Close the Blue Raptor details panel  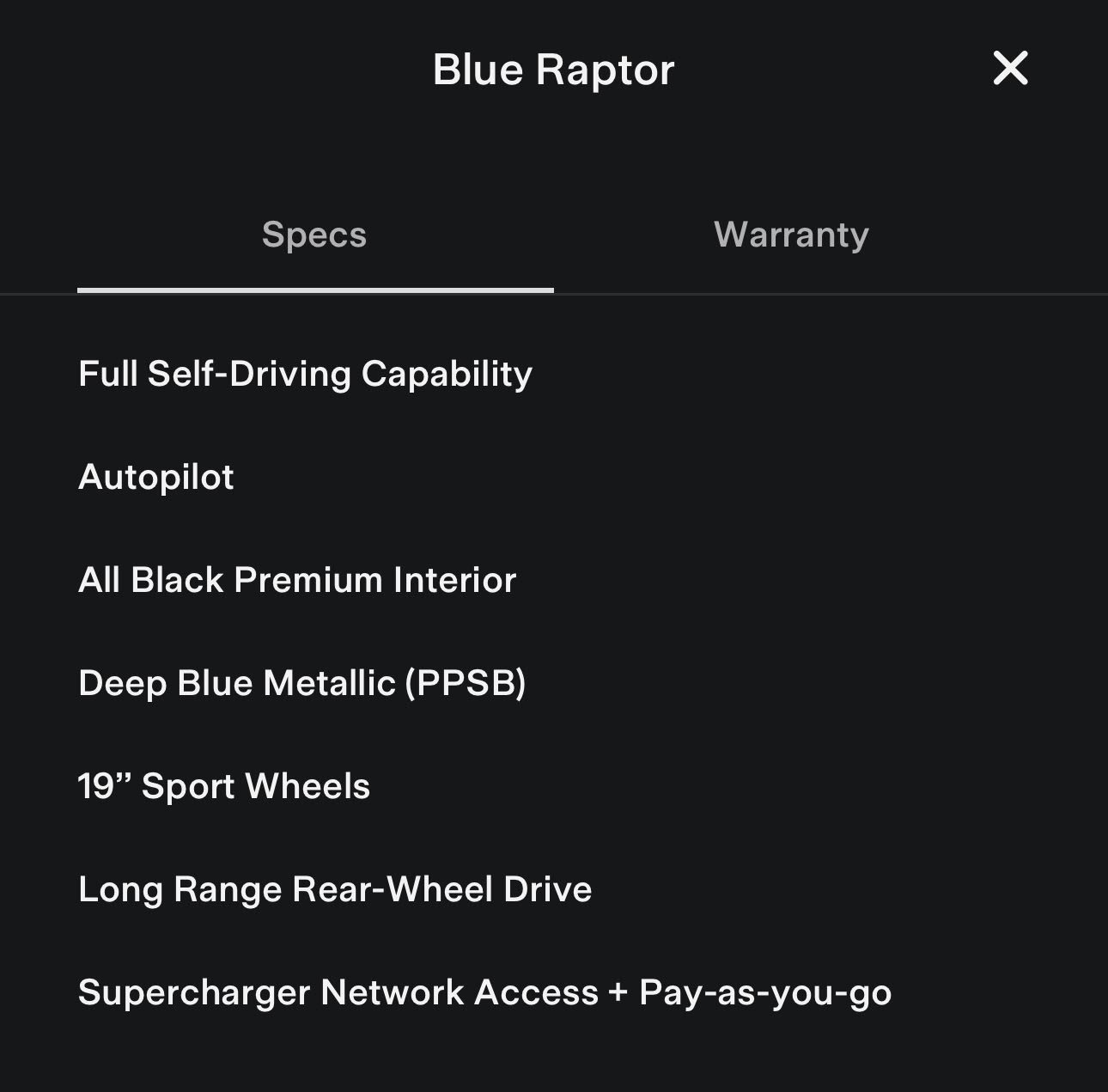click(1010, 68)
